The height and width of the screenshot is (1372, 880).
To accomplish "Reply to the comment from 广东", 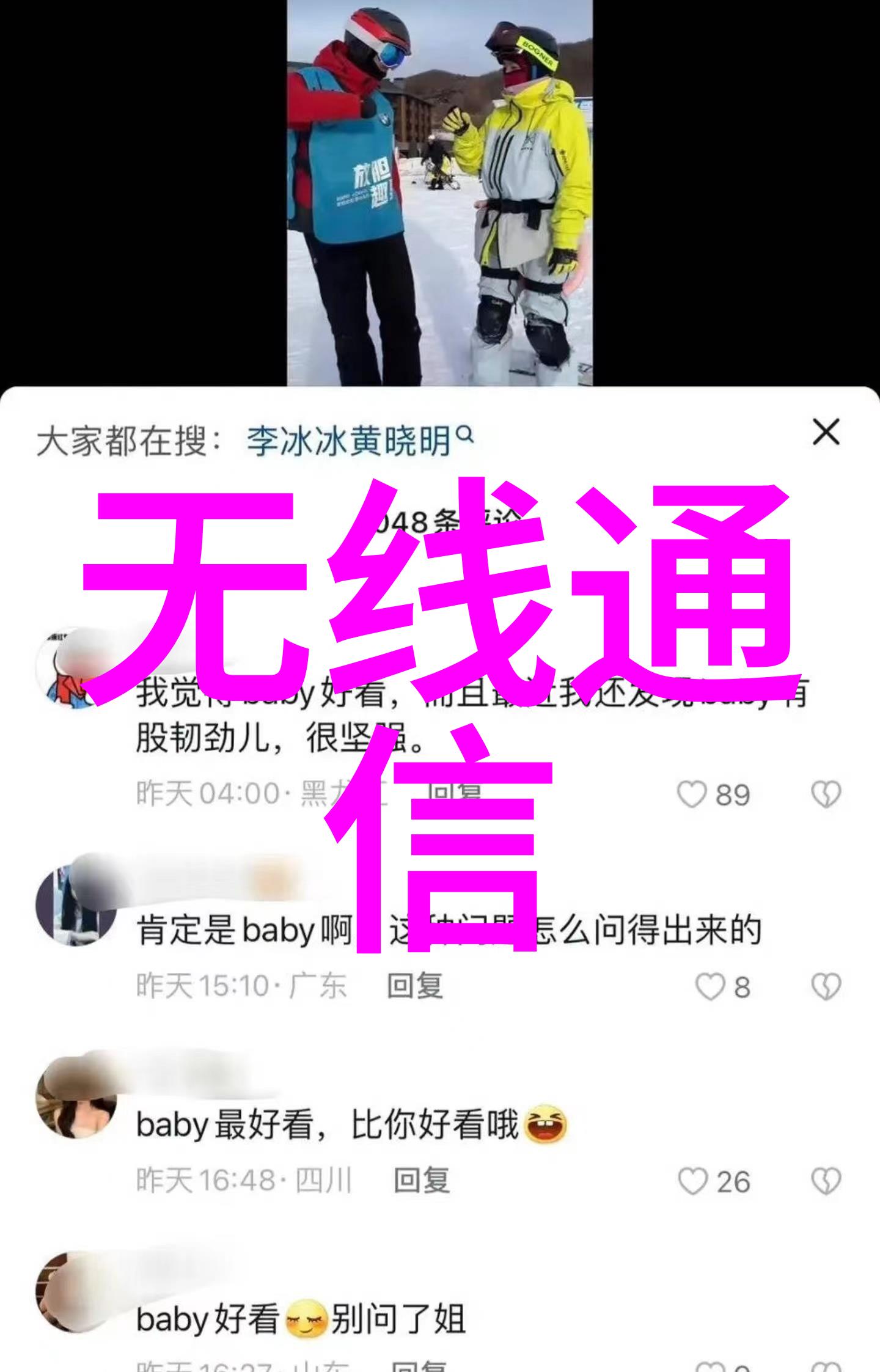I will coord(415,986).
